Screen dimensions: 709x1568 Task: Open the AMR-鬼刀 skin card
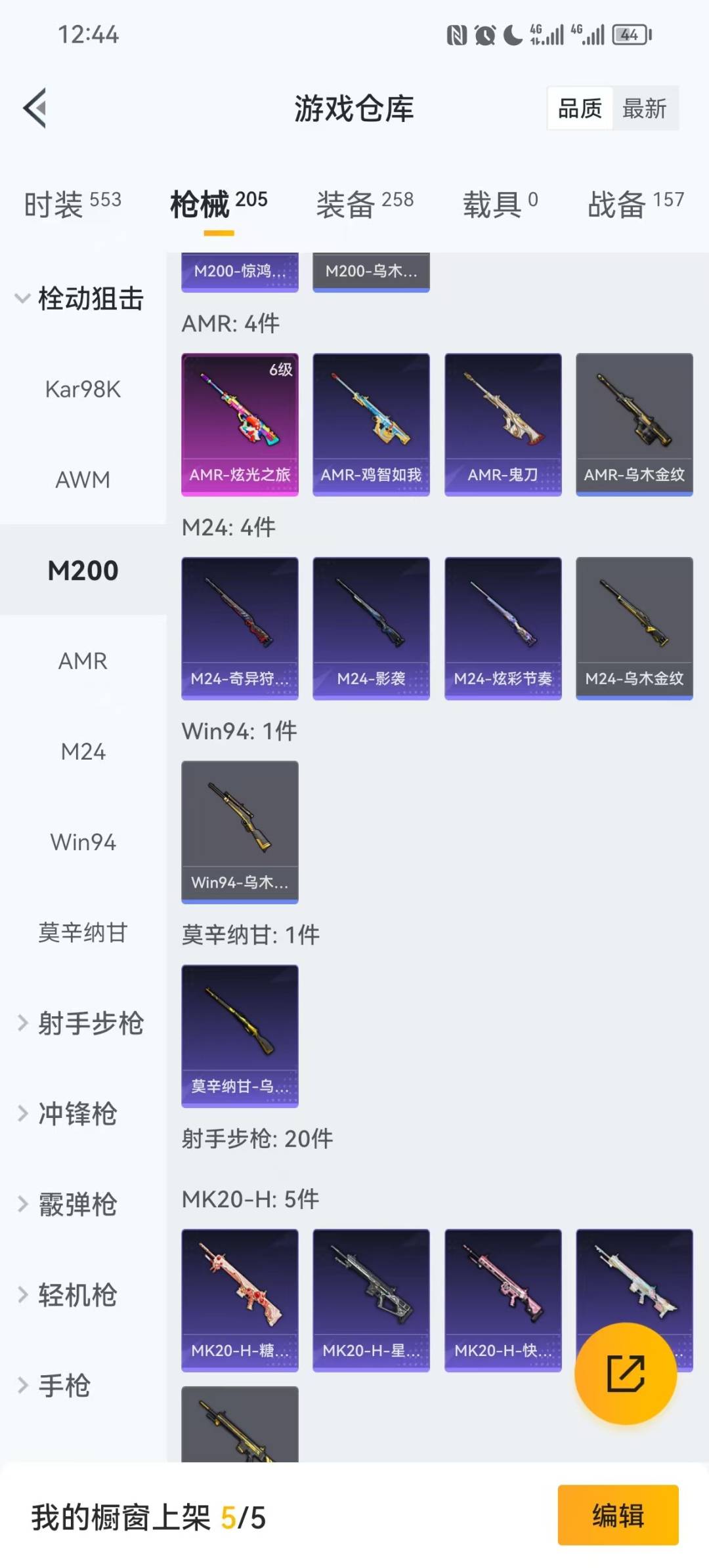[x=502, y=423]
